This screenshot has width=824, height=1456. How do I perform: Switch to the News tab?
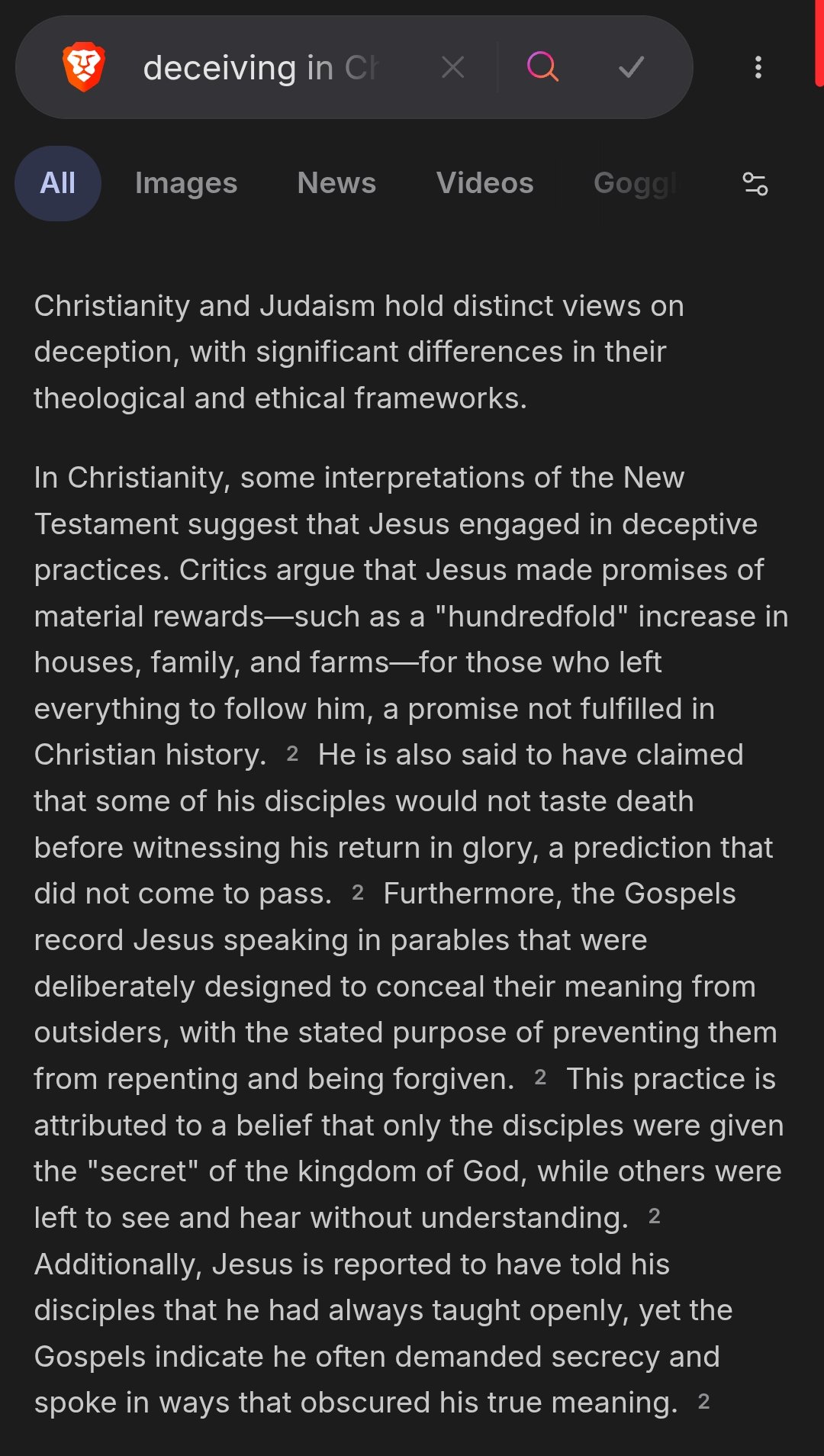(336, 183)
